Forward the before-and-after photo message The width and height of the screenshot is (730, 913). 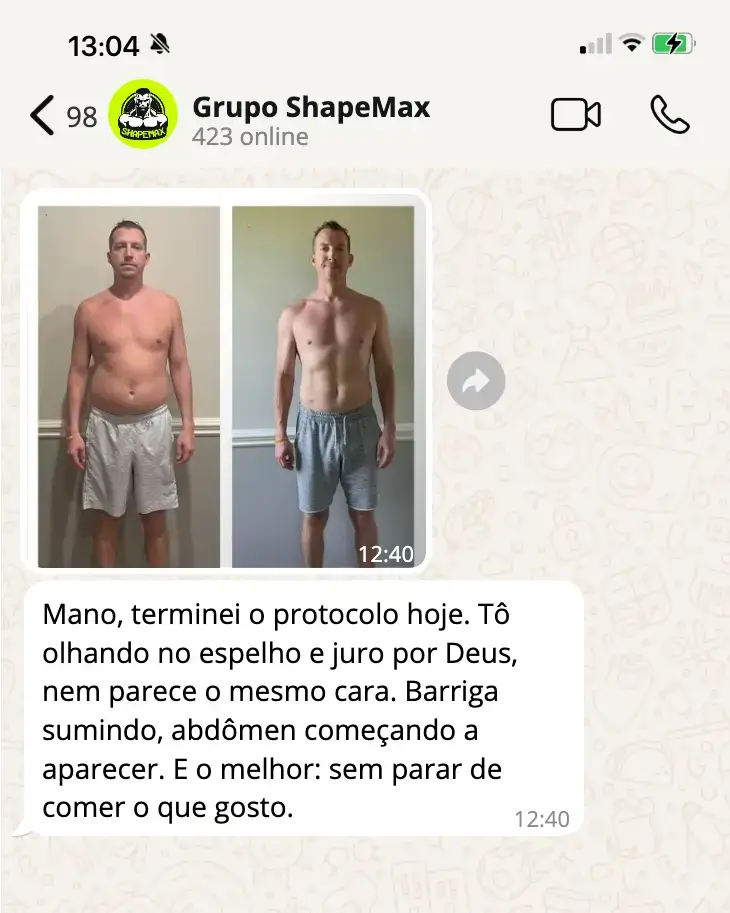(x=475, y=381)
